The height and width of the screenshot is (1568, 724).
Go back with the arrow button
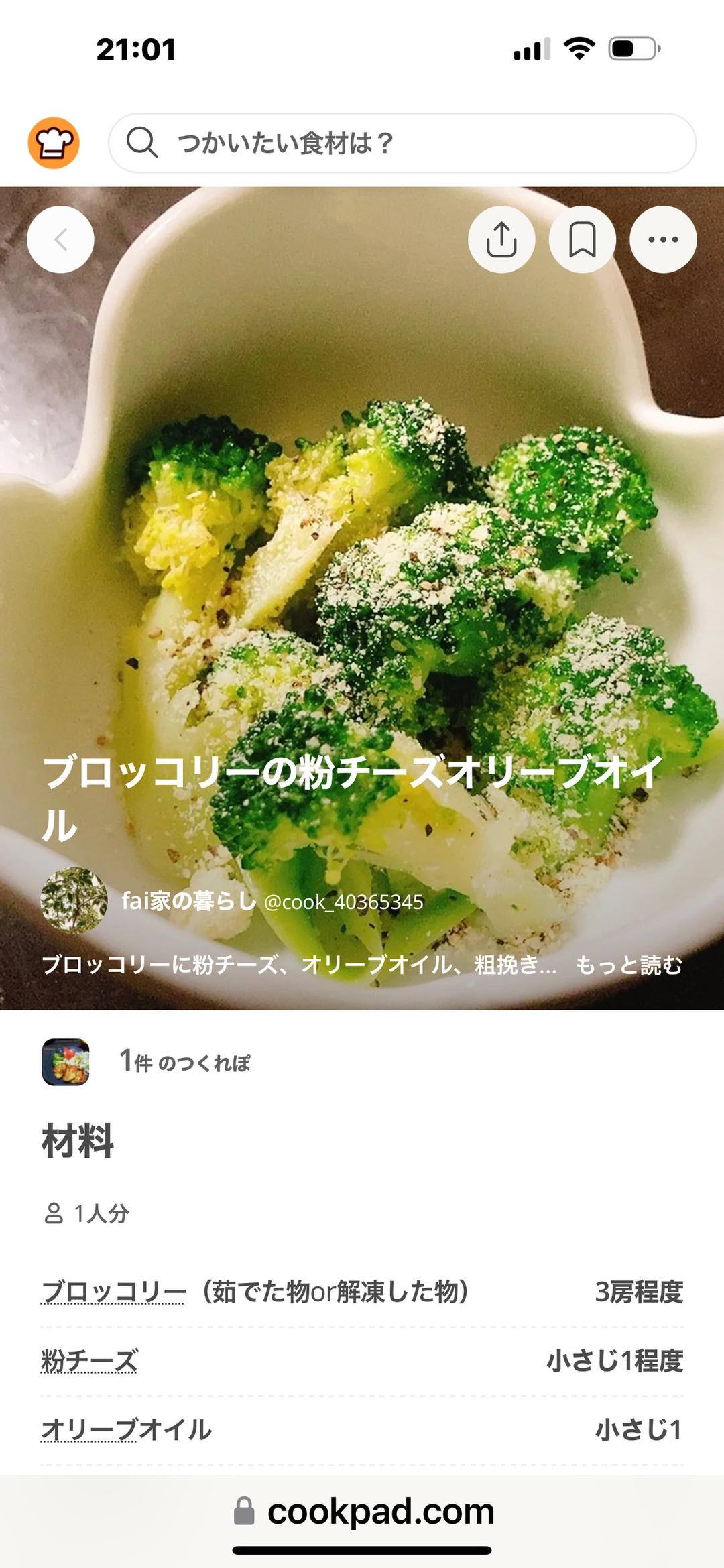(x=60, y=239)
